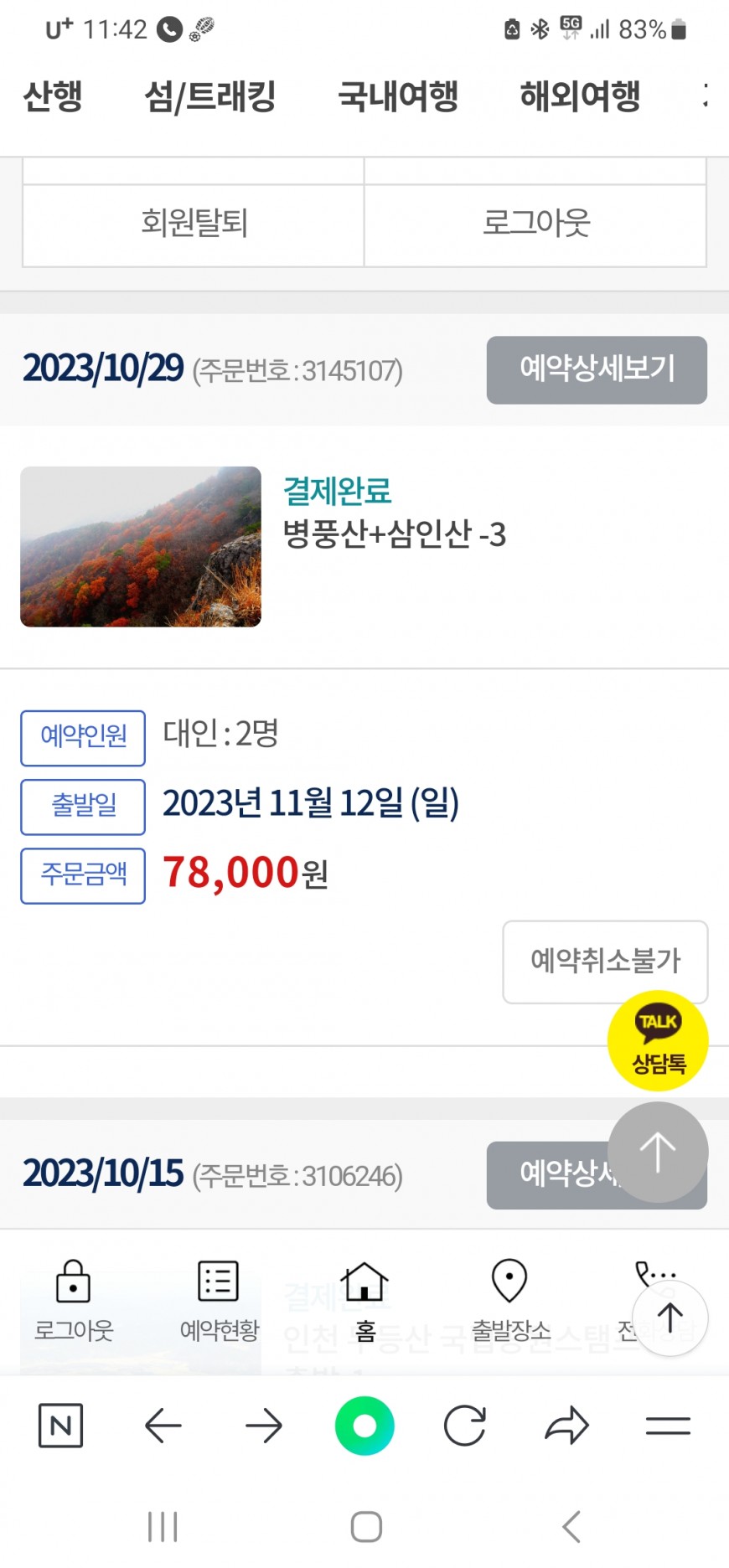Open the 섬/트래킹 tab

[x=209, y=96]
